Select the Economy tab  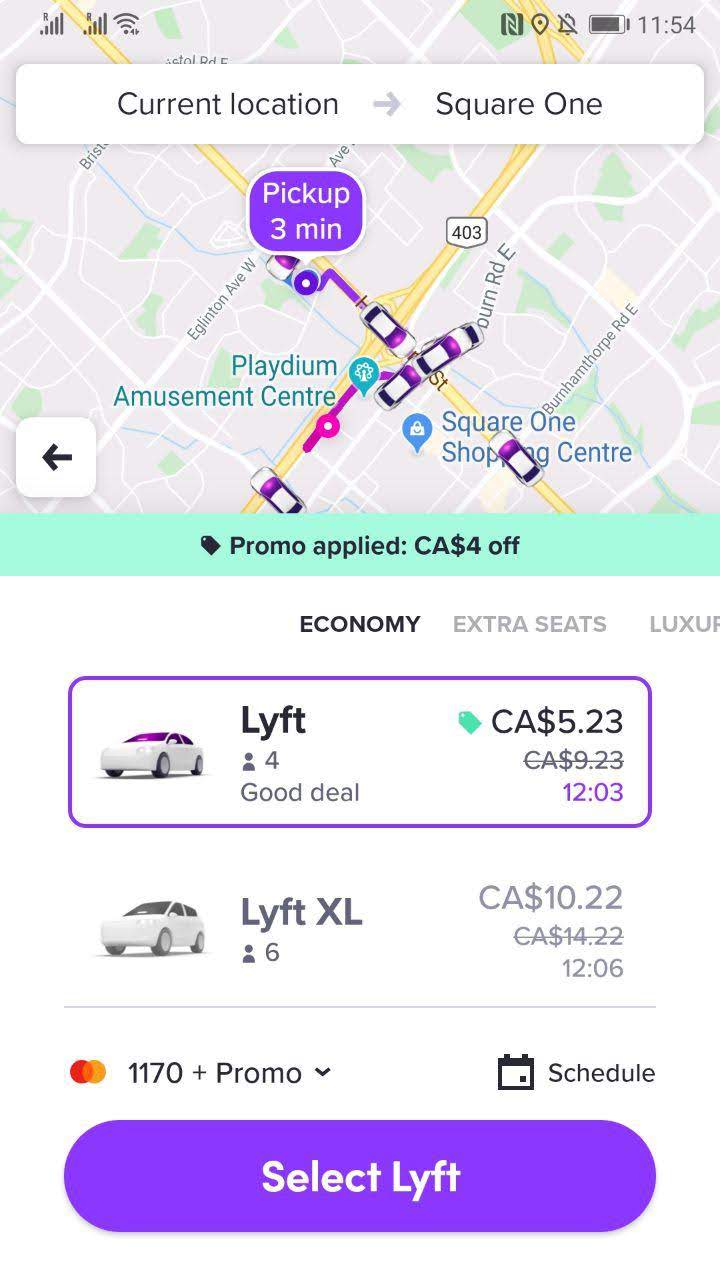tap(359, 624)
